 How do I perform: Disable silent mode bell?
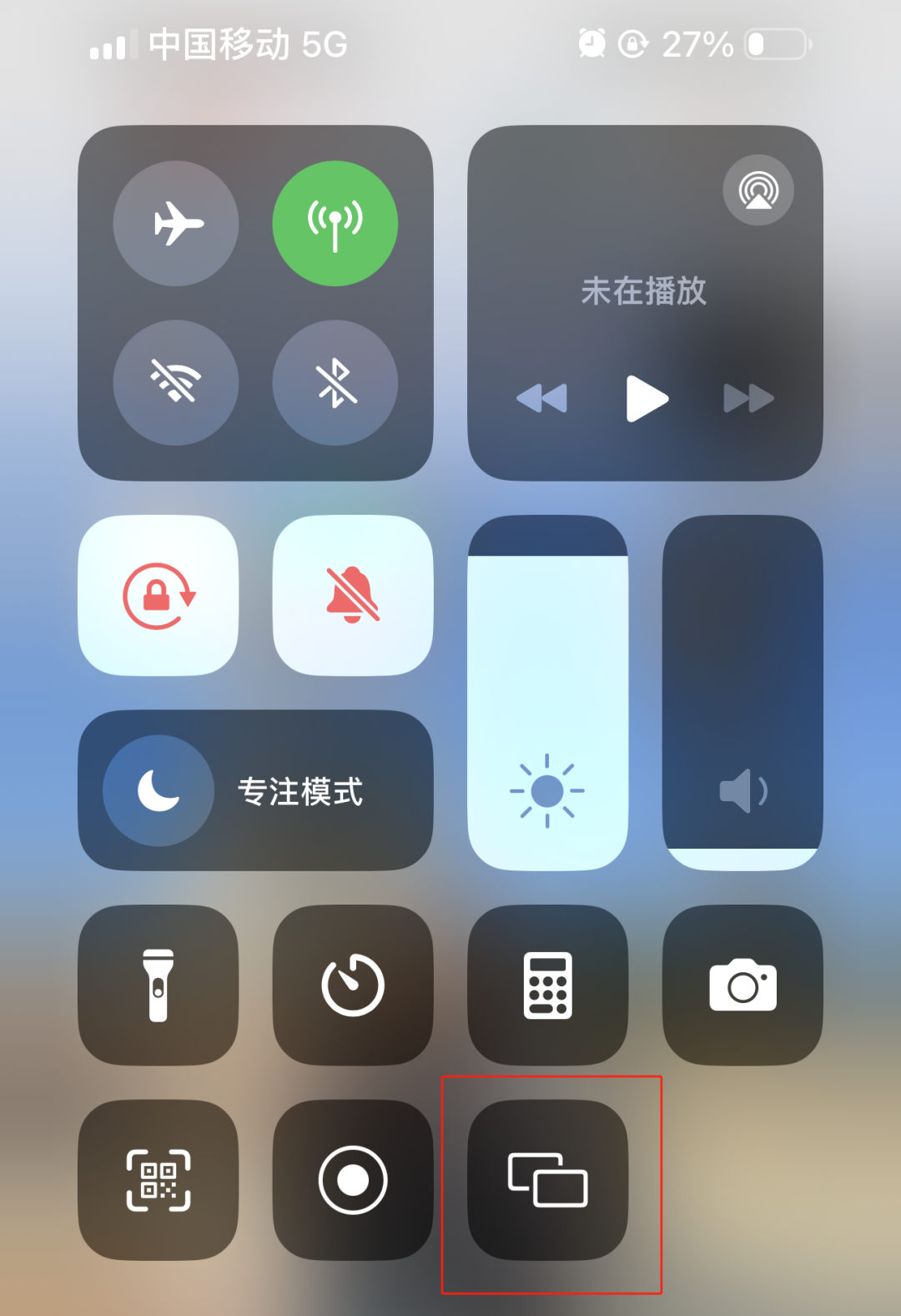tap(353, 595)
